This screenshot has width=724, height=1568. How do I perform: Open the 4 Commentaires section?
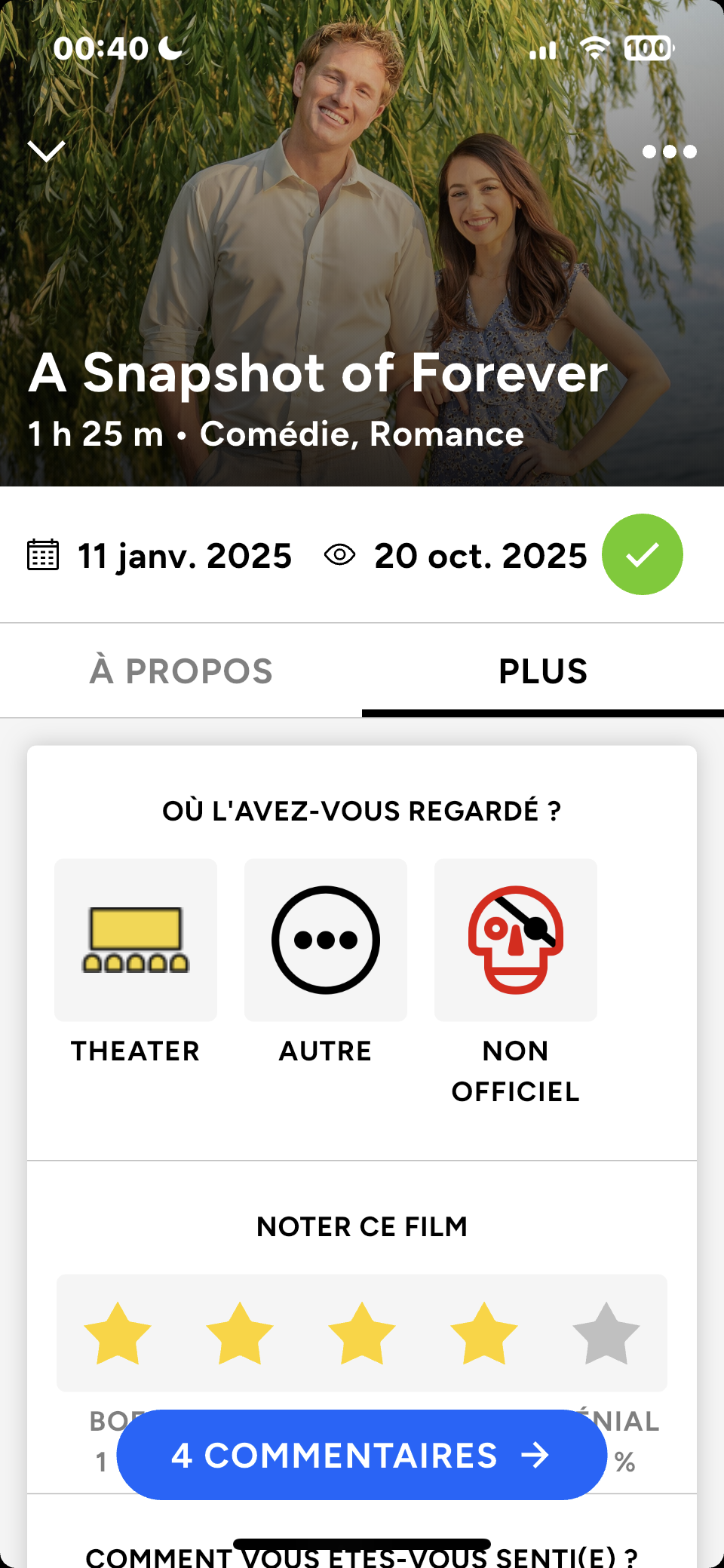click(x=362, y=1455)
